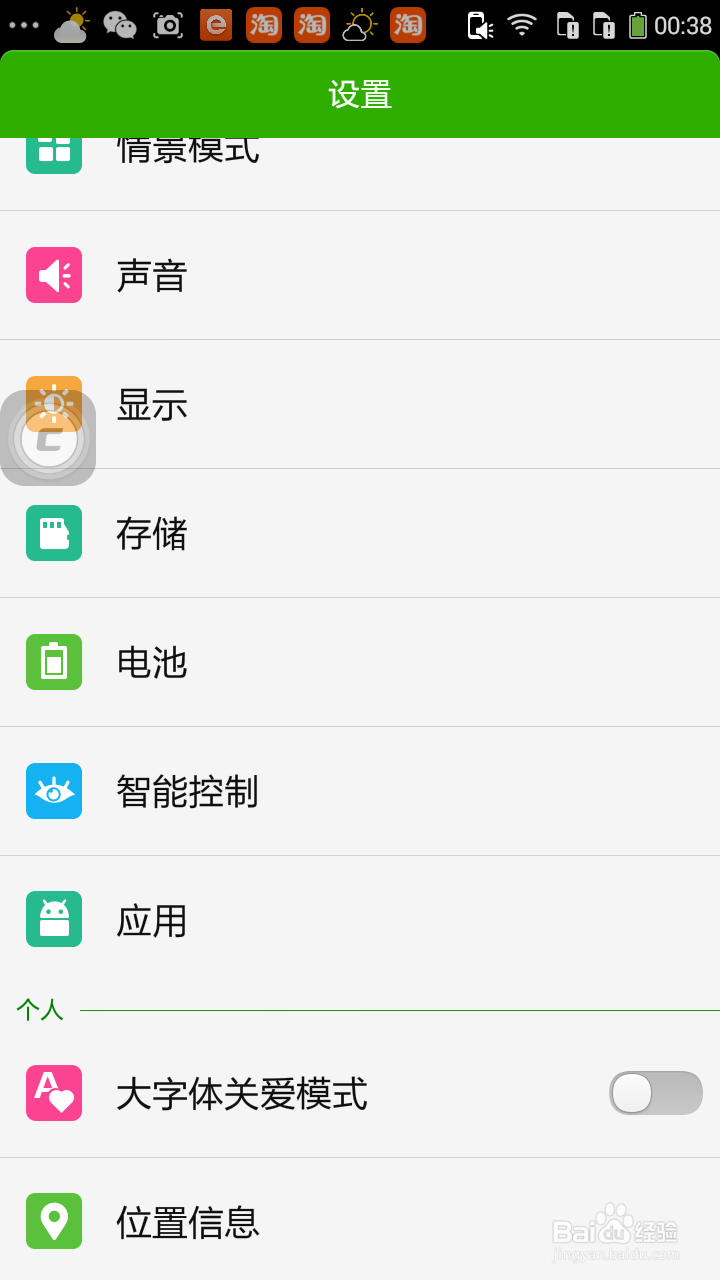This screenshot has height=1280, width=720.
Task: Tap the 应用 Android robot icon
Action: coord(53,919)
